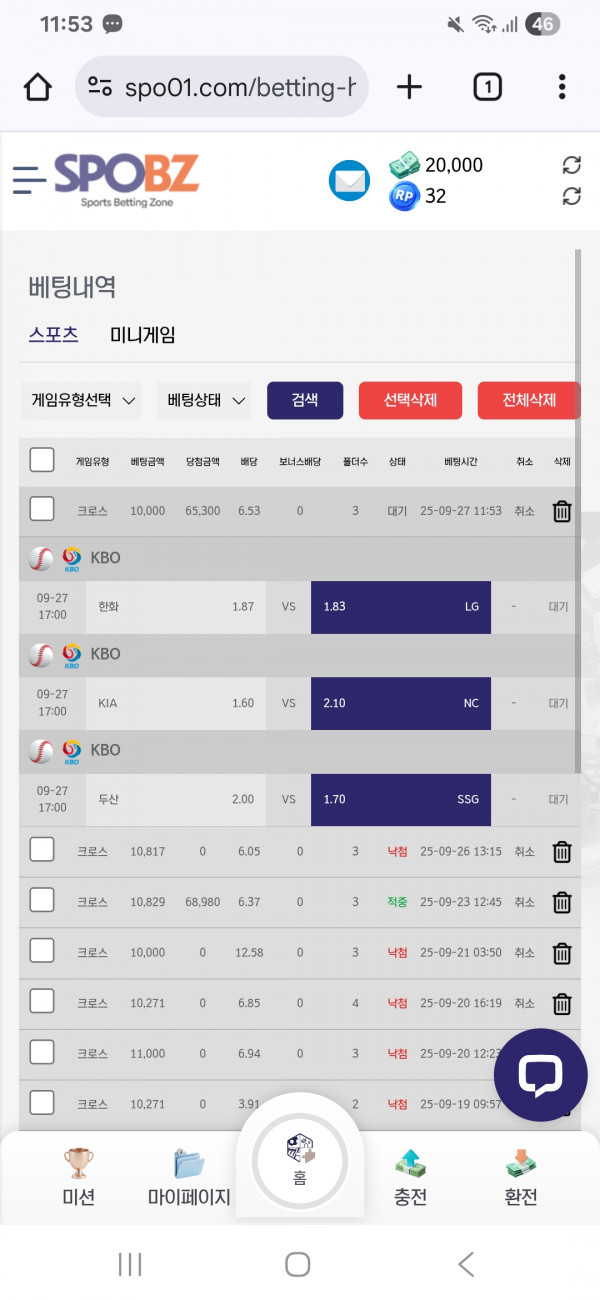Image resolution: width=600 pixels, height=1300 pixels.
Task: Open the browser's three-dot menu
Action: click(562, 88)
